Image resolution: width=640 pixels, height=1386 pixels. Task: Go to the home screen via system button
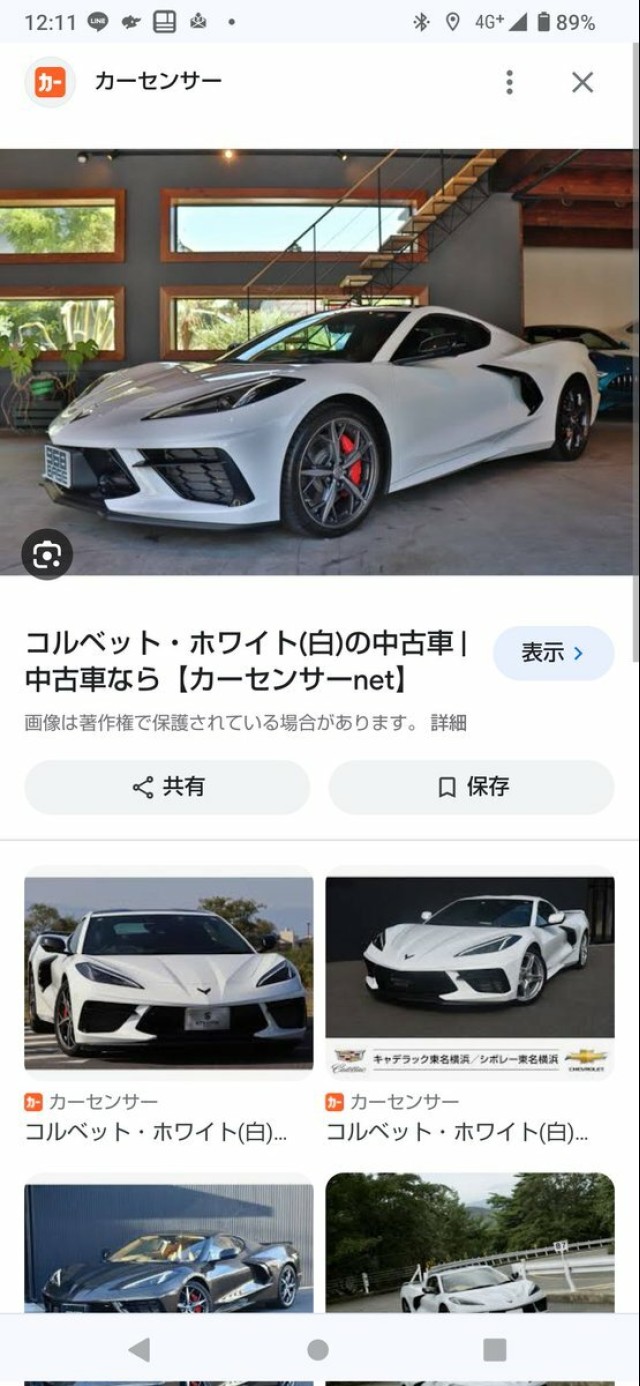coord(318,1350)
